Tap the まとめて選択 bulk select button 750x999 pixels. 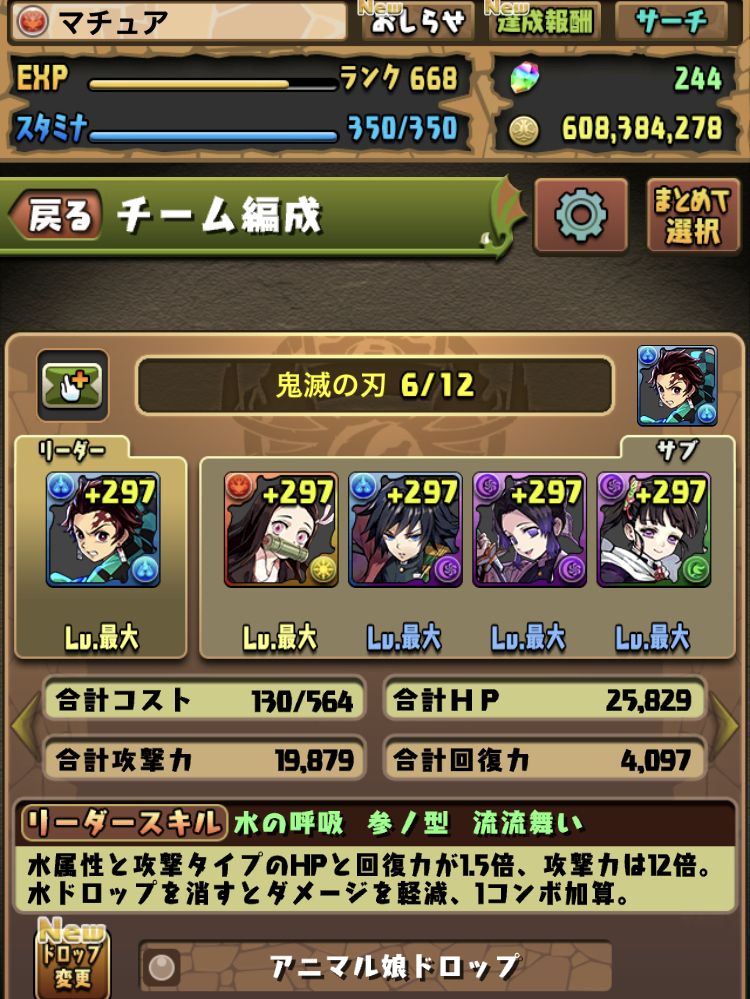click(693, 215)
